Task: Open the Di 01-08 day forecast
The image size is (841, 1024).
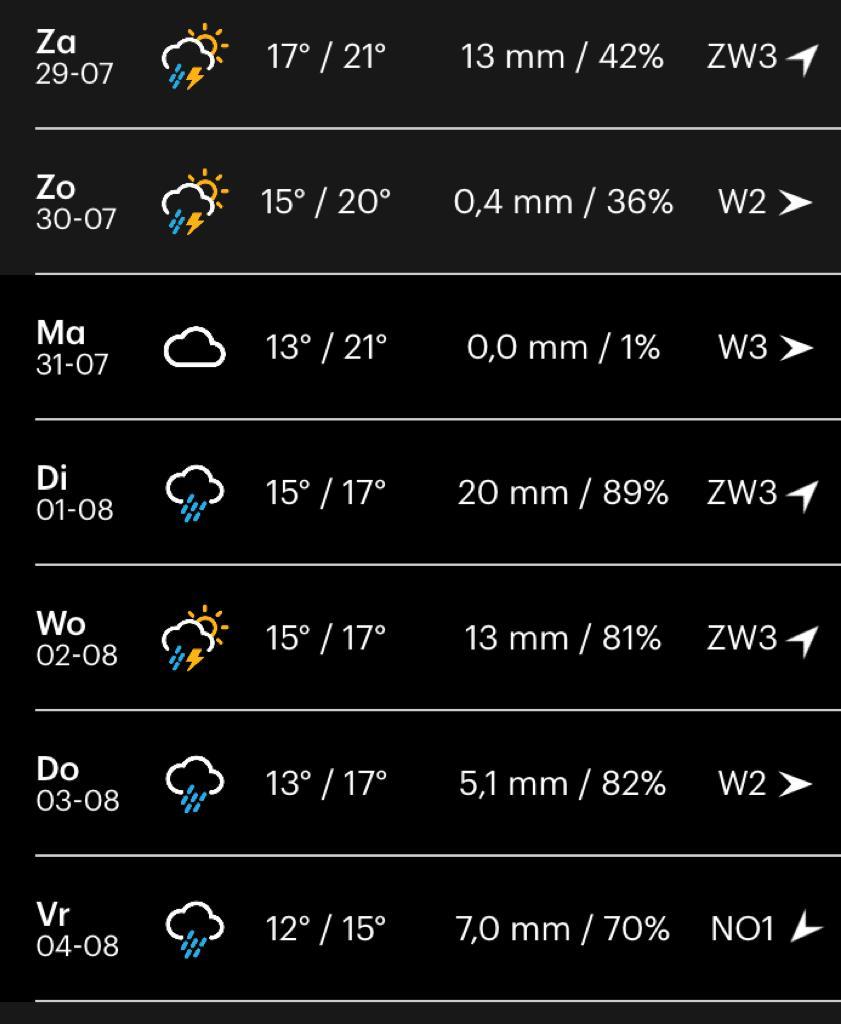Action: click(420, 493)
